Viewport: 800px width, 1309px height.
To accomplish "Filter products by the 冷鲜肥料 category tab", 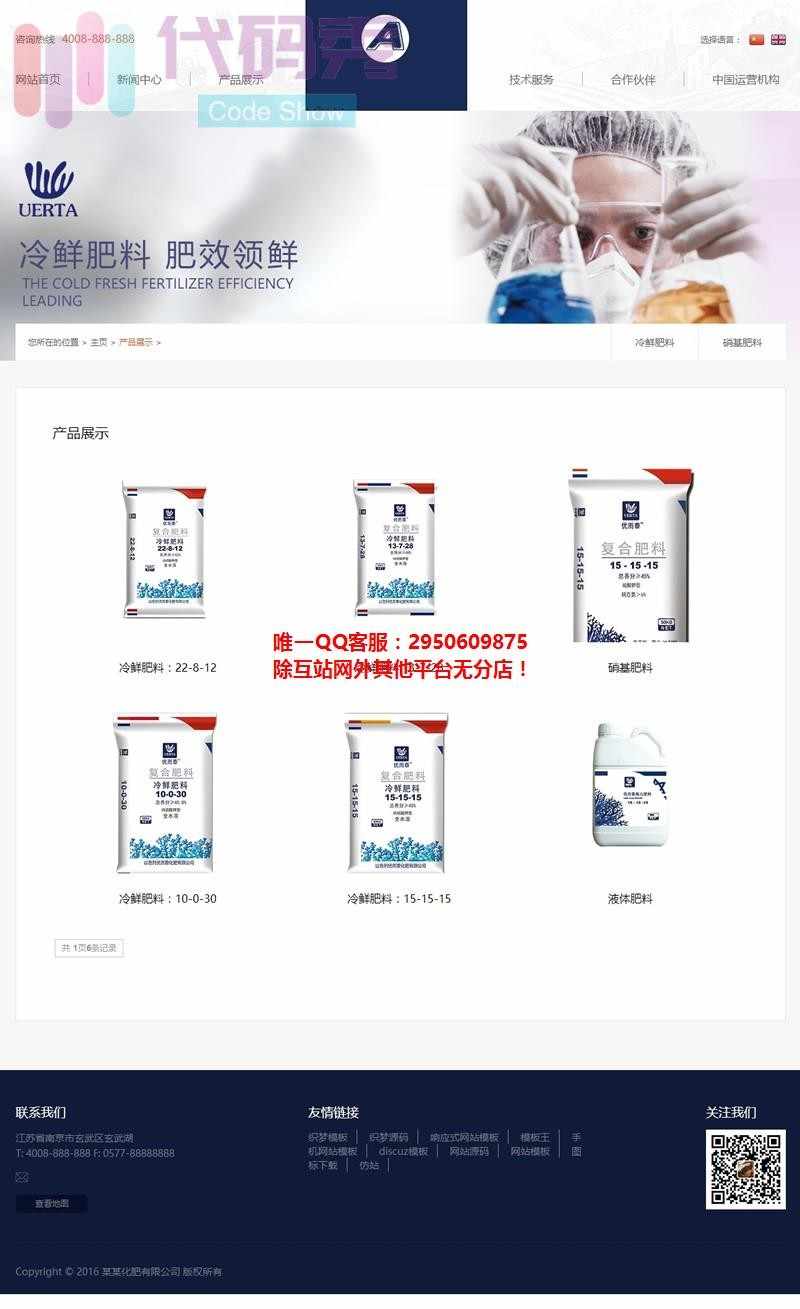I will tap(654, 342).
